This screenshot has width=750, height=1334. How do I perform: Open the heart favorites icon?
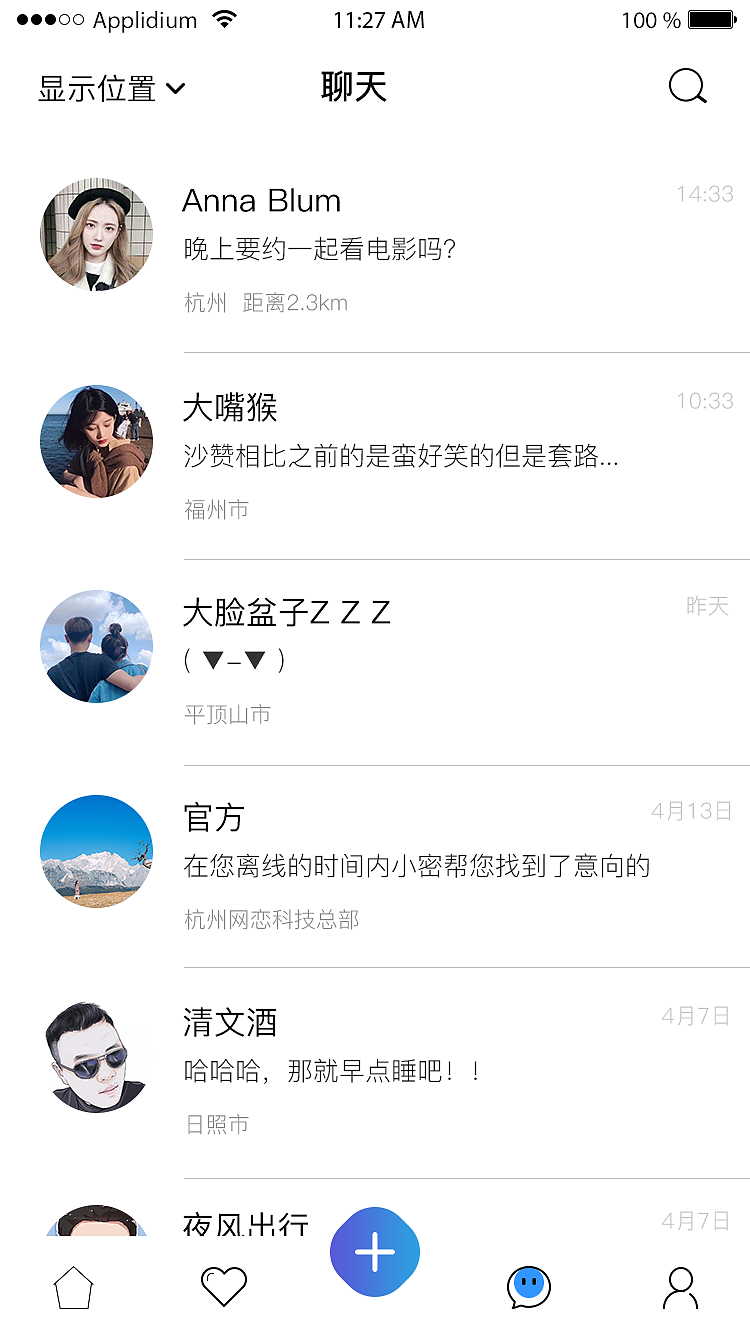pos(224,1288)
